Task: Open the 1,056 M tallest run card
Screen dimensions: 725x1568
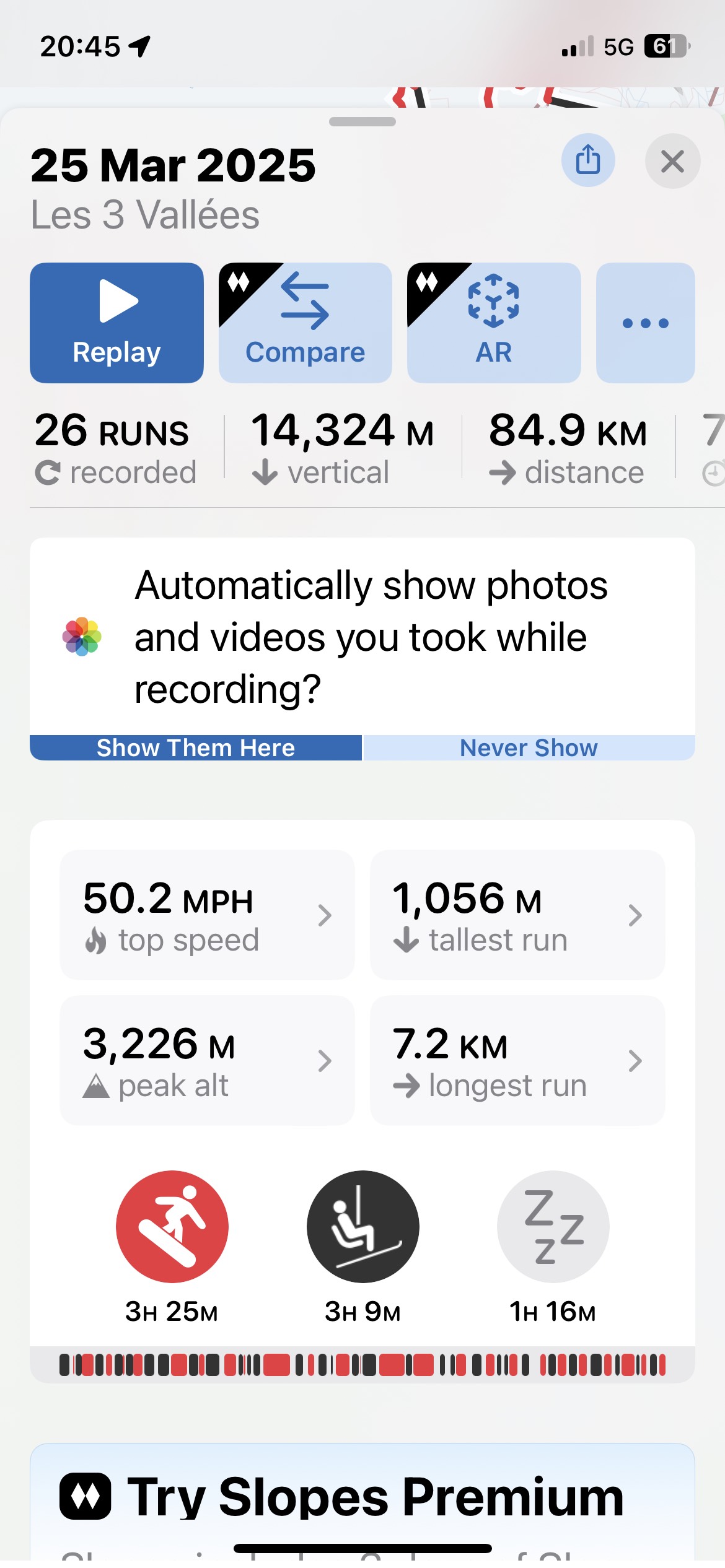Action: [x=517, y=915]
